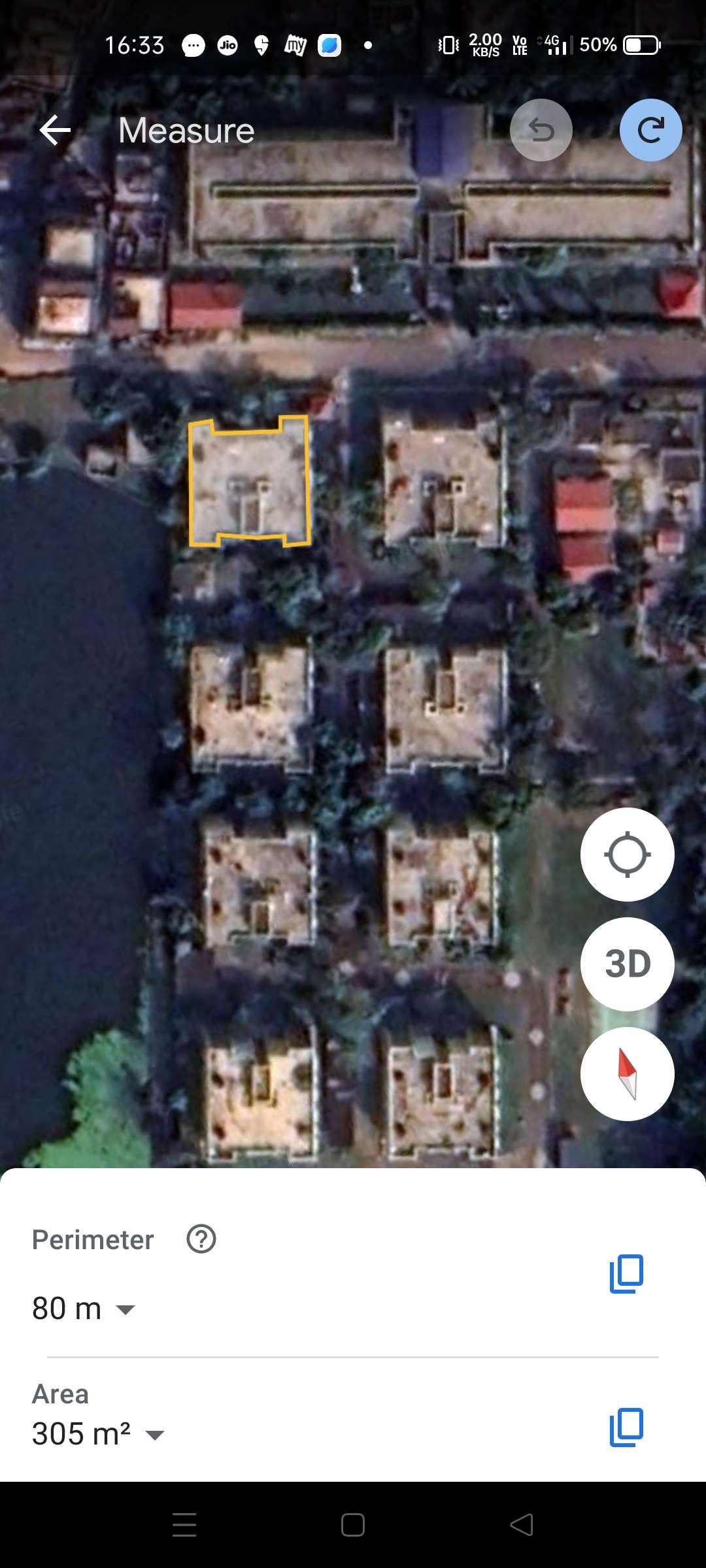This screenshot has width=706, height=1568.
Task: Tap the blue restart measurement button
Action: 651,130
